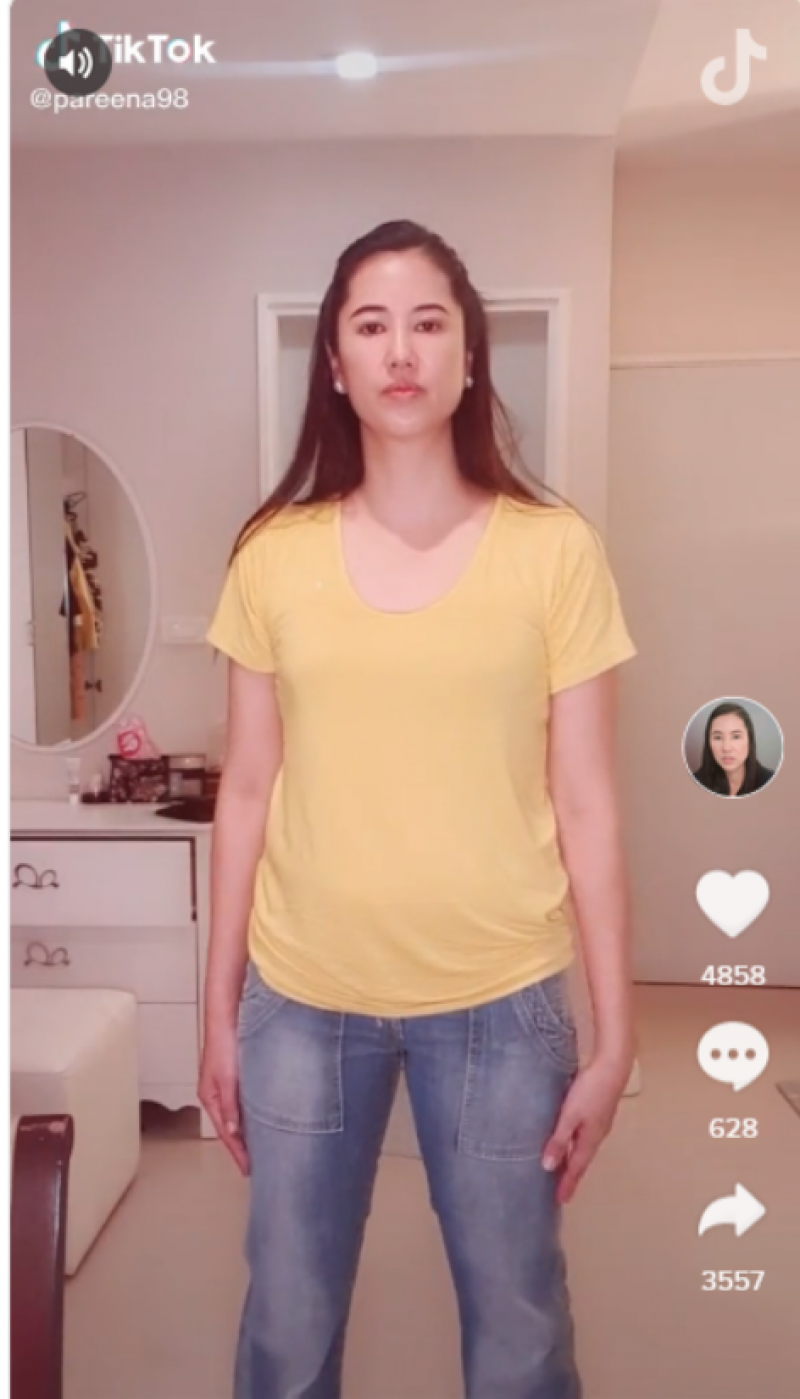Open the comments bubble
The image size is (800, 1399).
(732, 1057)
